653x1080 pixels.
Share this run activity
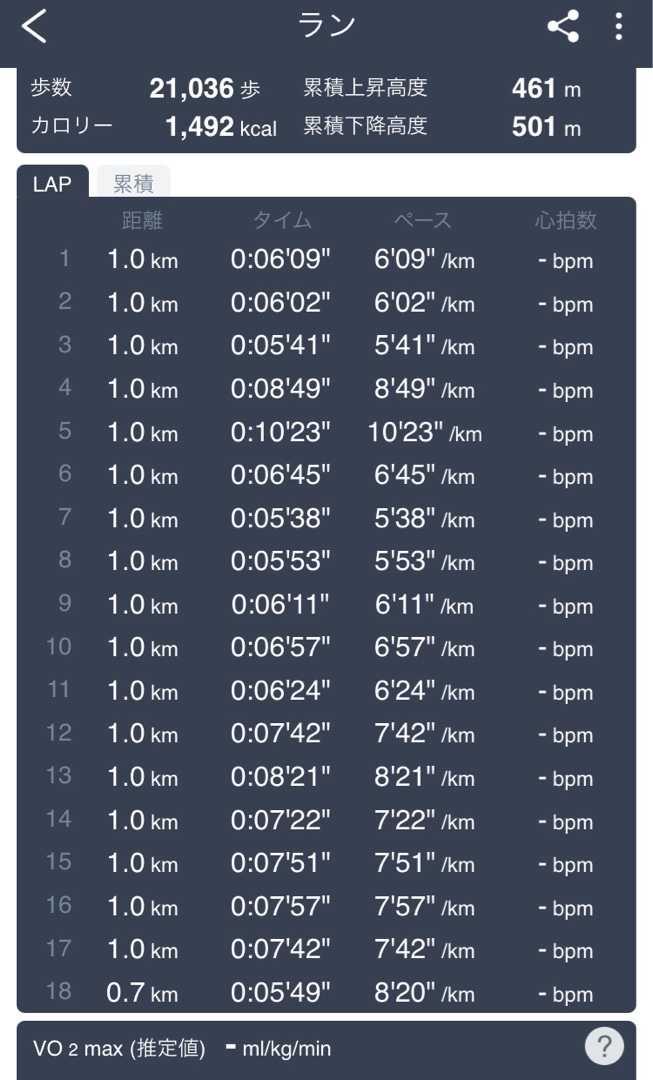563,27
